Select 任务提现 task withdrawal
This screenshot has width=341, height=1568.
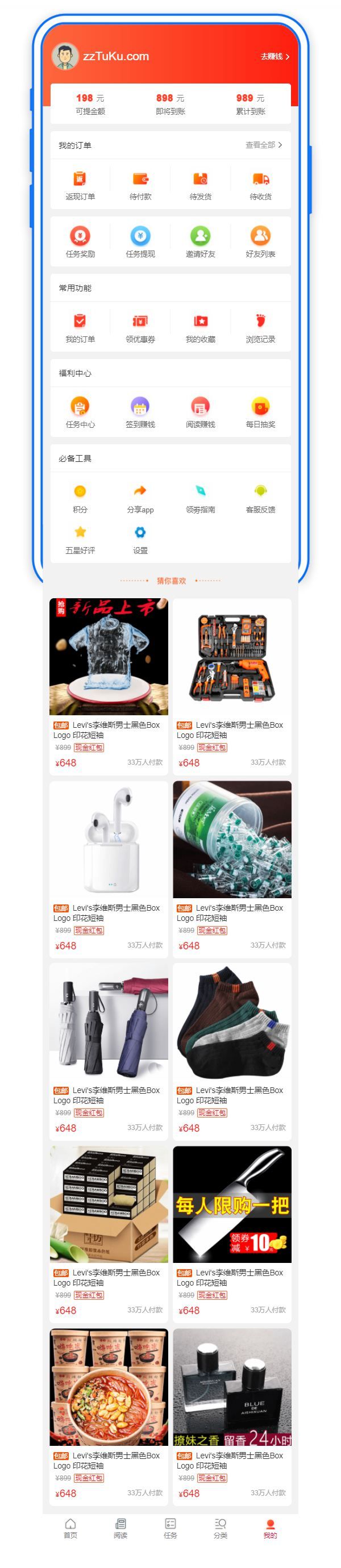pyautogui.click(x=140, y=241)
